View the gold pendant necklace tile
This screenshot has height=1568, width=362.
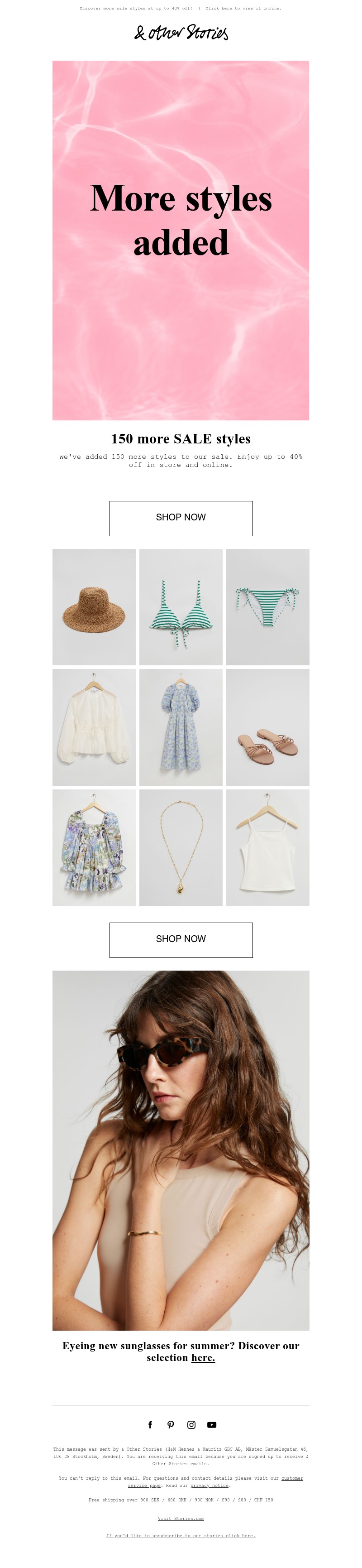tap(181, 847)
